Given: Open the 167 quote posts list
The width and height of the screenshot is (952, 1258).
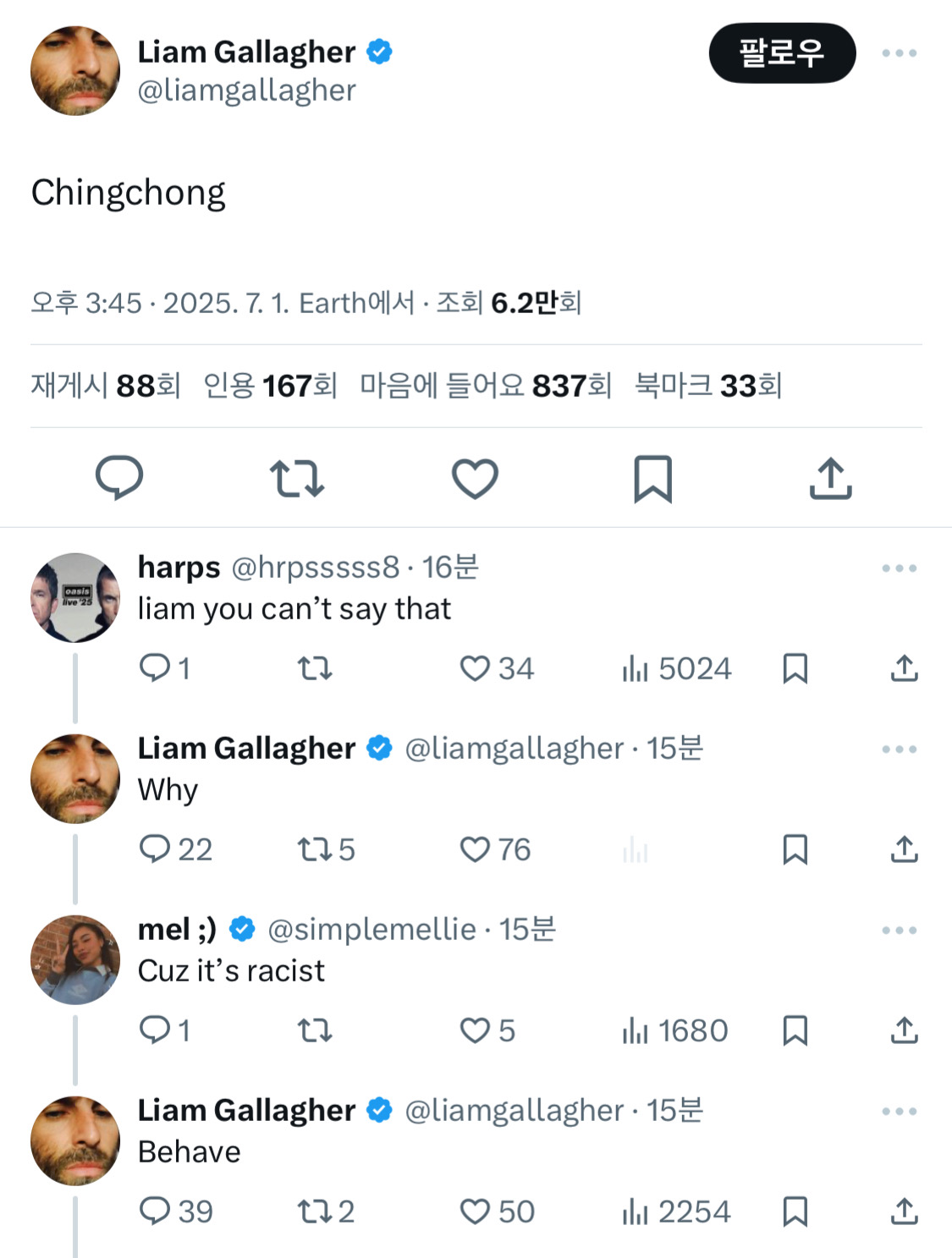Looking at the screenshot, I should coord(267,387).
